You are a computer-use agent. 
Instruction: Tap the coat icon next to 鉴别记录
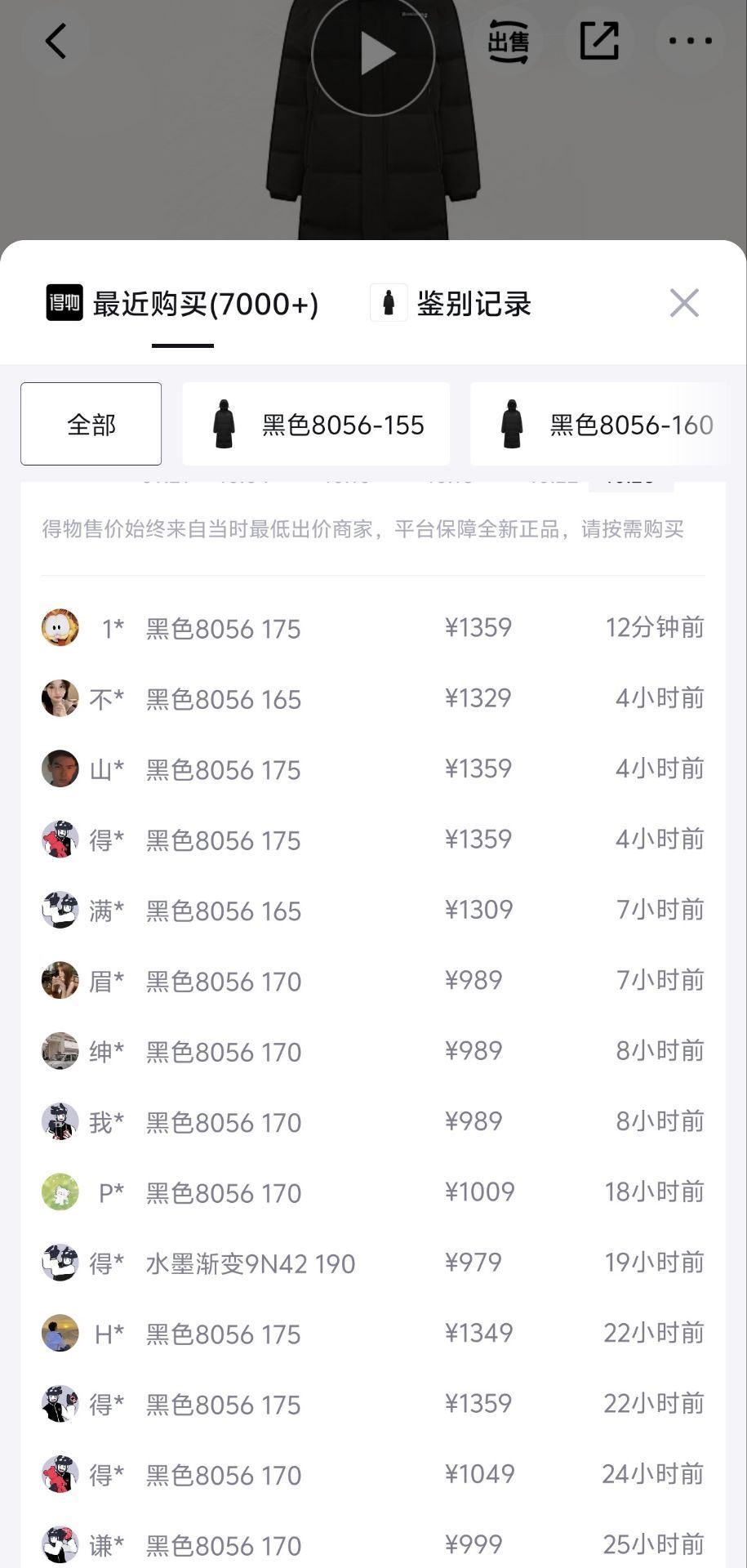(x=389, y=302)
